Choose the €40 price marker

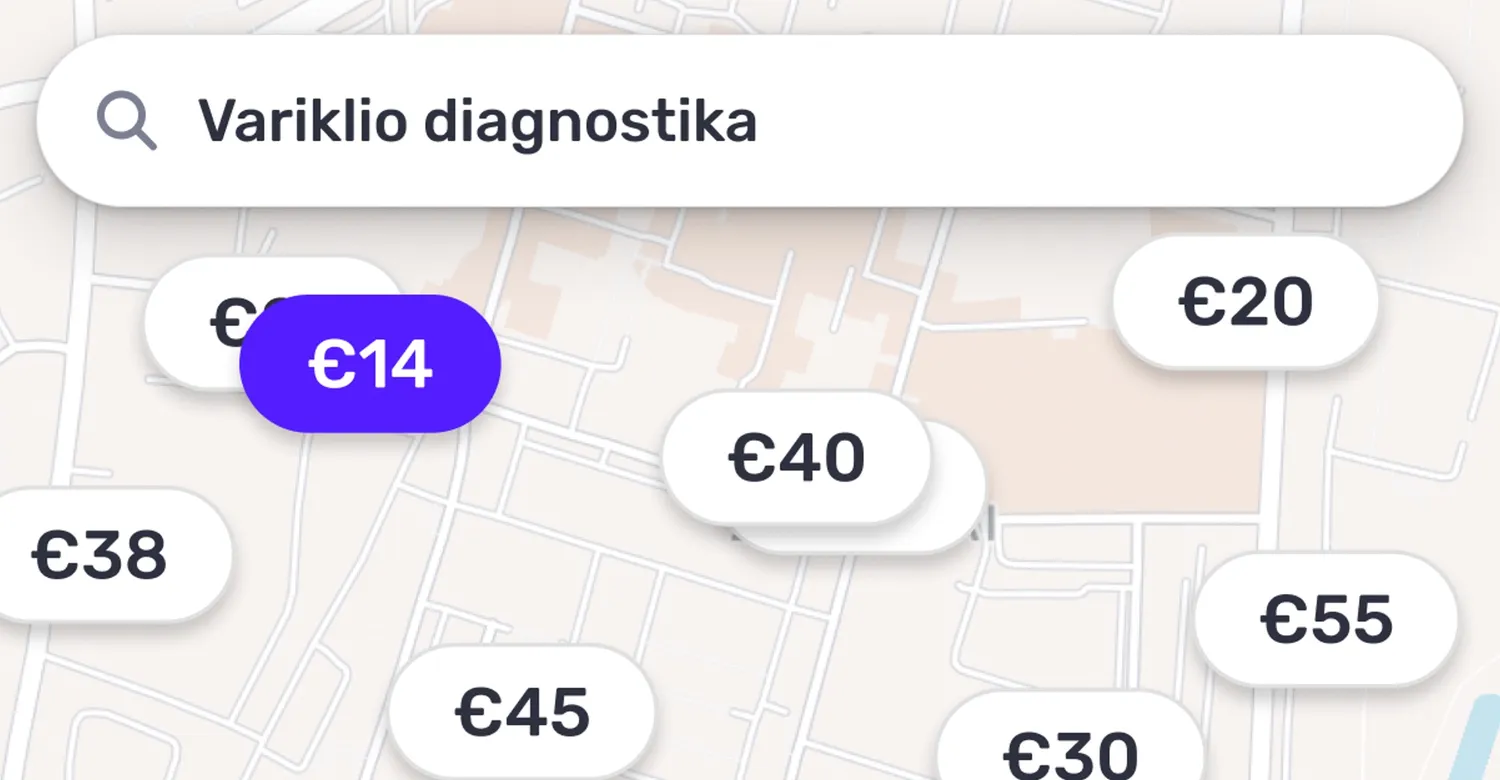pyautogui.click(x=796, y=457)
